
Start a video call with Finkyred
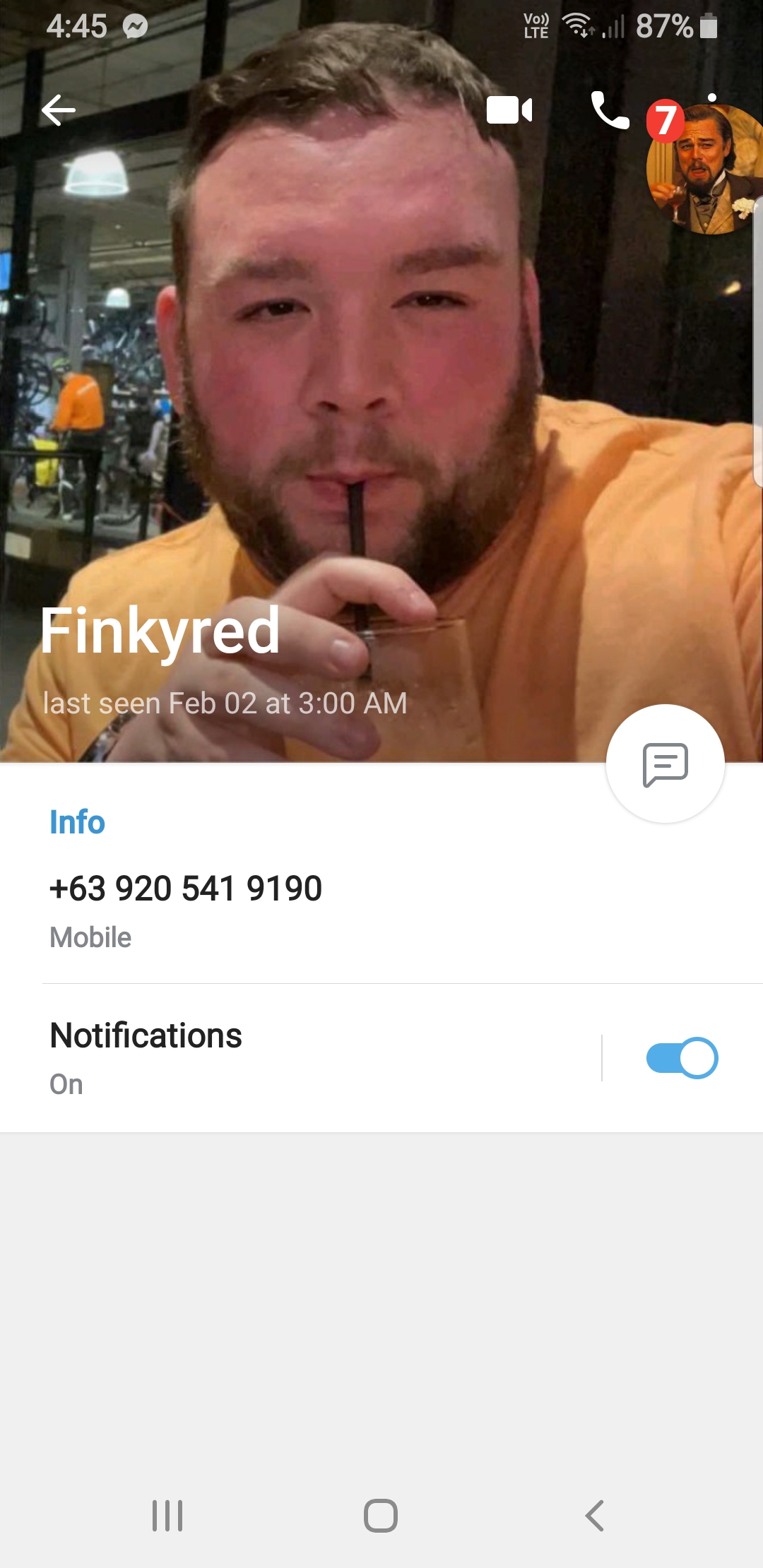pyautogui.click(x=509, y=110)
